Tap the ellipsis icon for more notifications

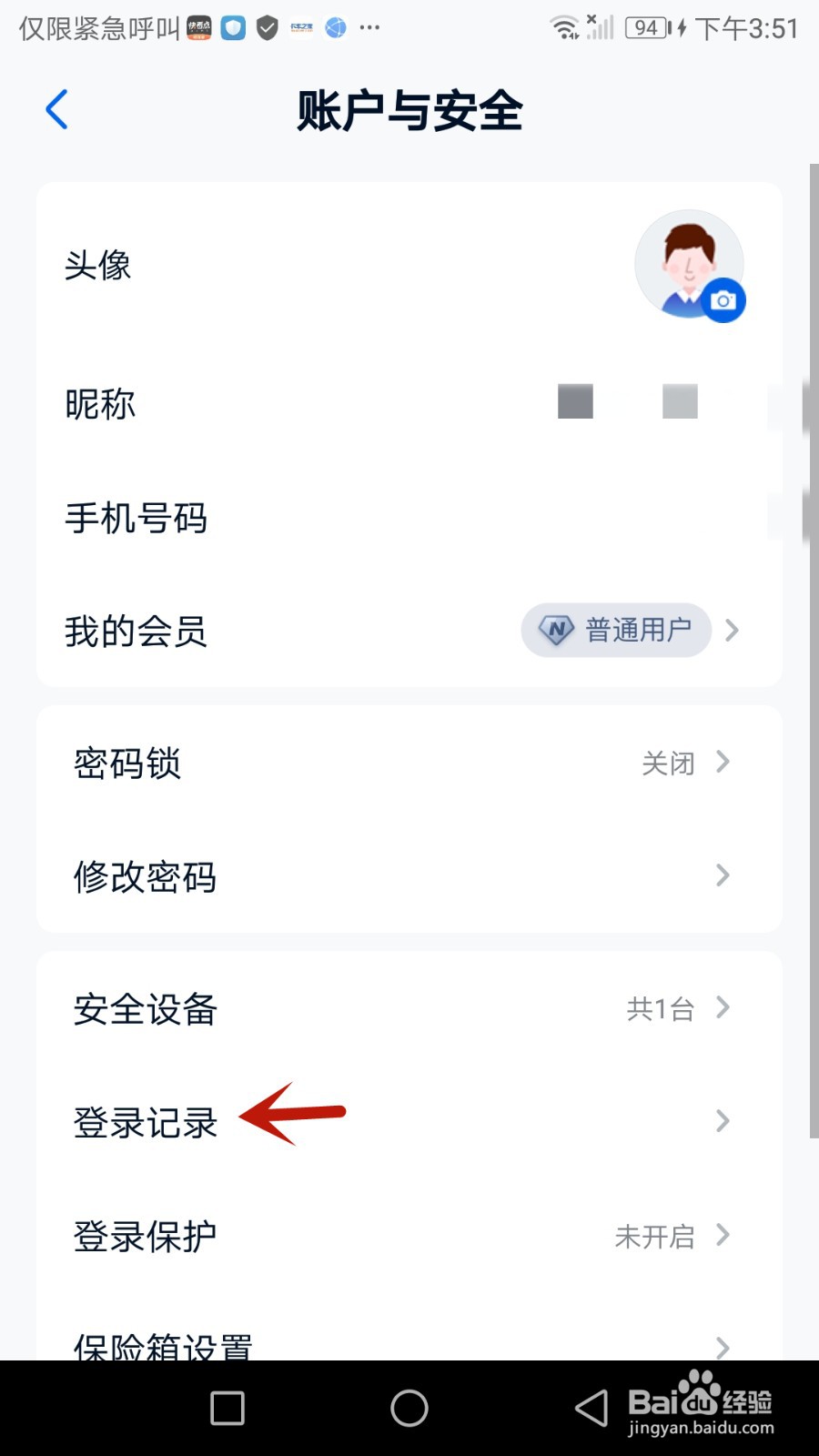[369, 28]
